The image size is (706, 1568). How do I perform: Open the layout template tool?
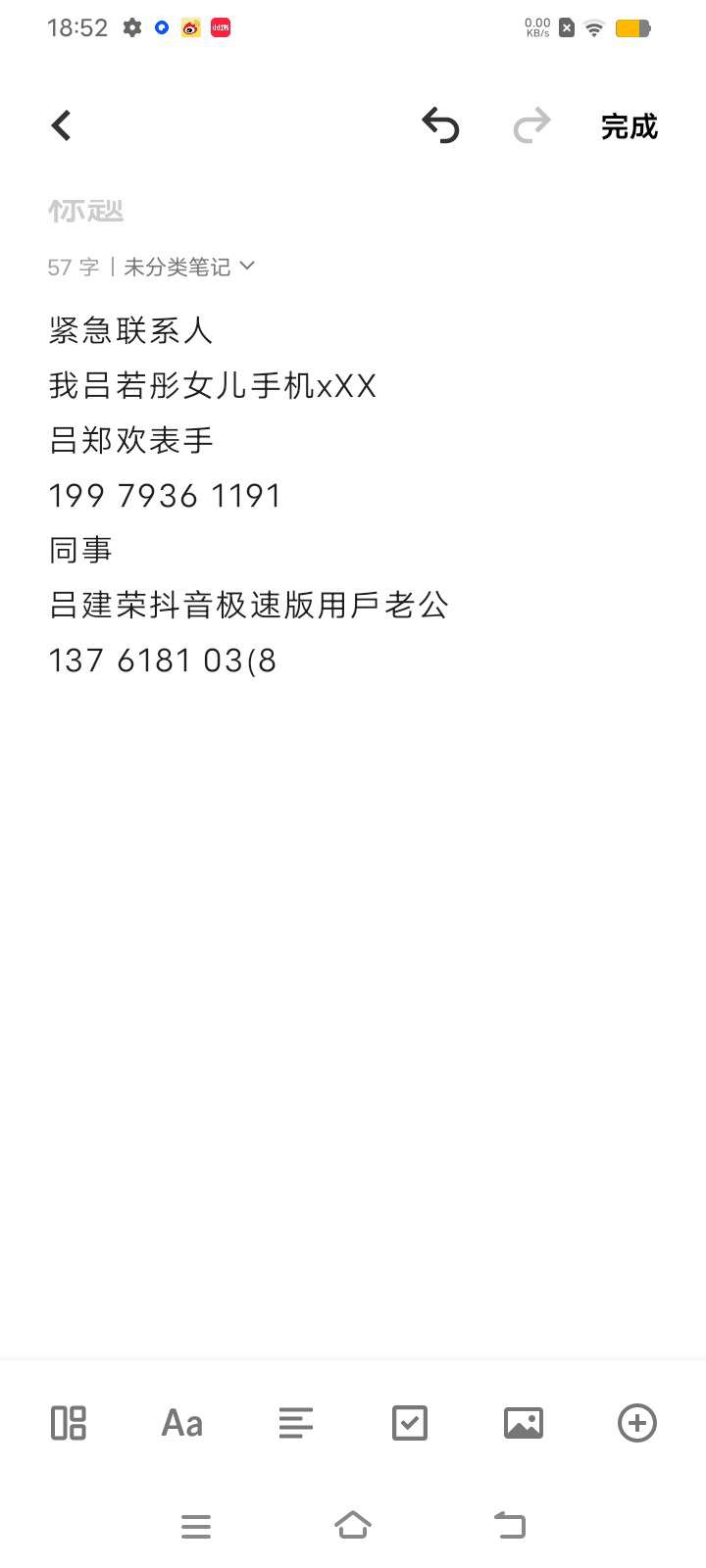click(x=69, y=1423)
